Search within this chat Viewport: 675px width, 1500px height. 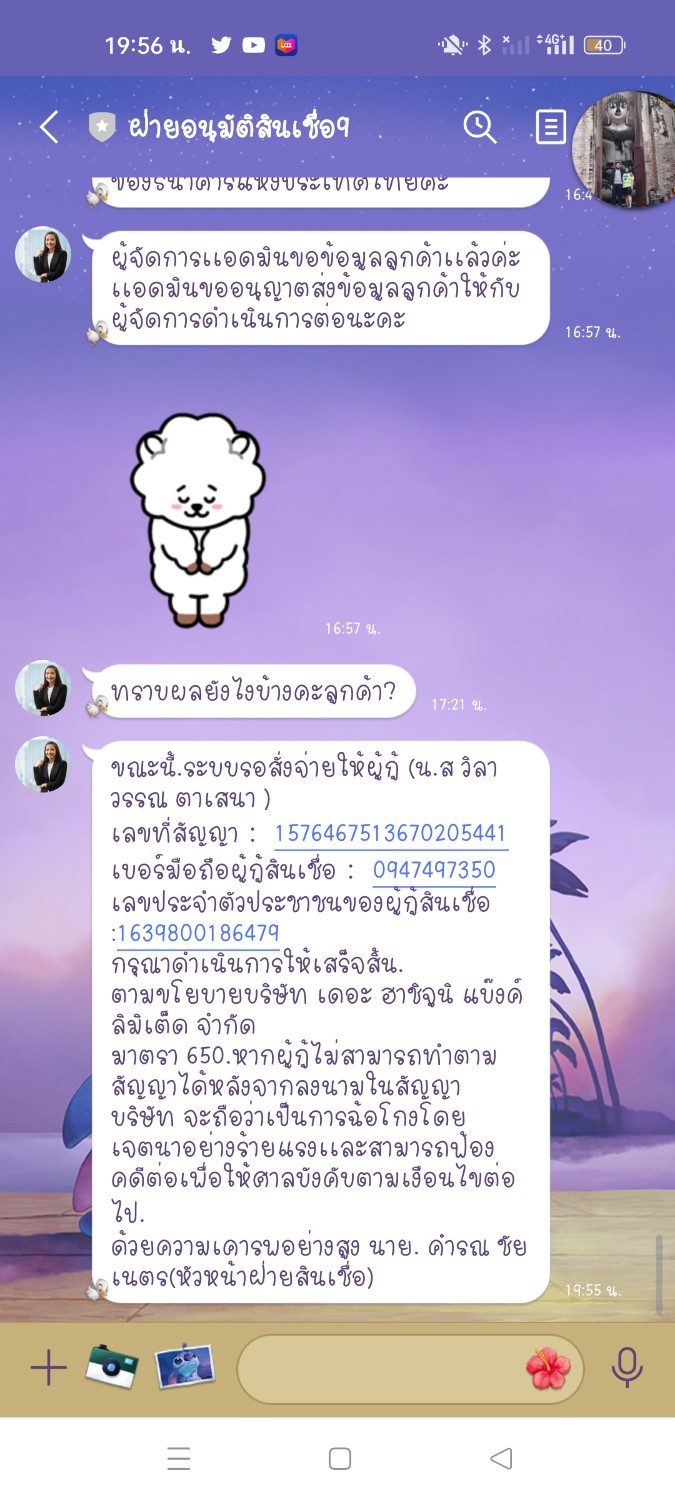tap(480, 127)
